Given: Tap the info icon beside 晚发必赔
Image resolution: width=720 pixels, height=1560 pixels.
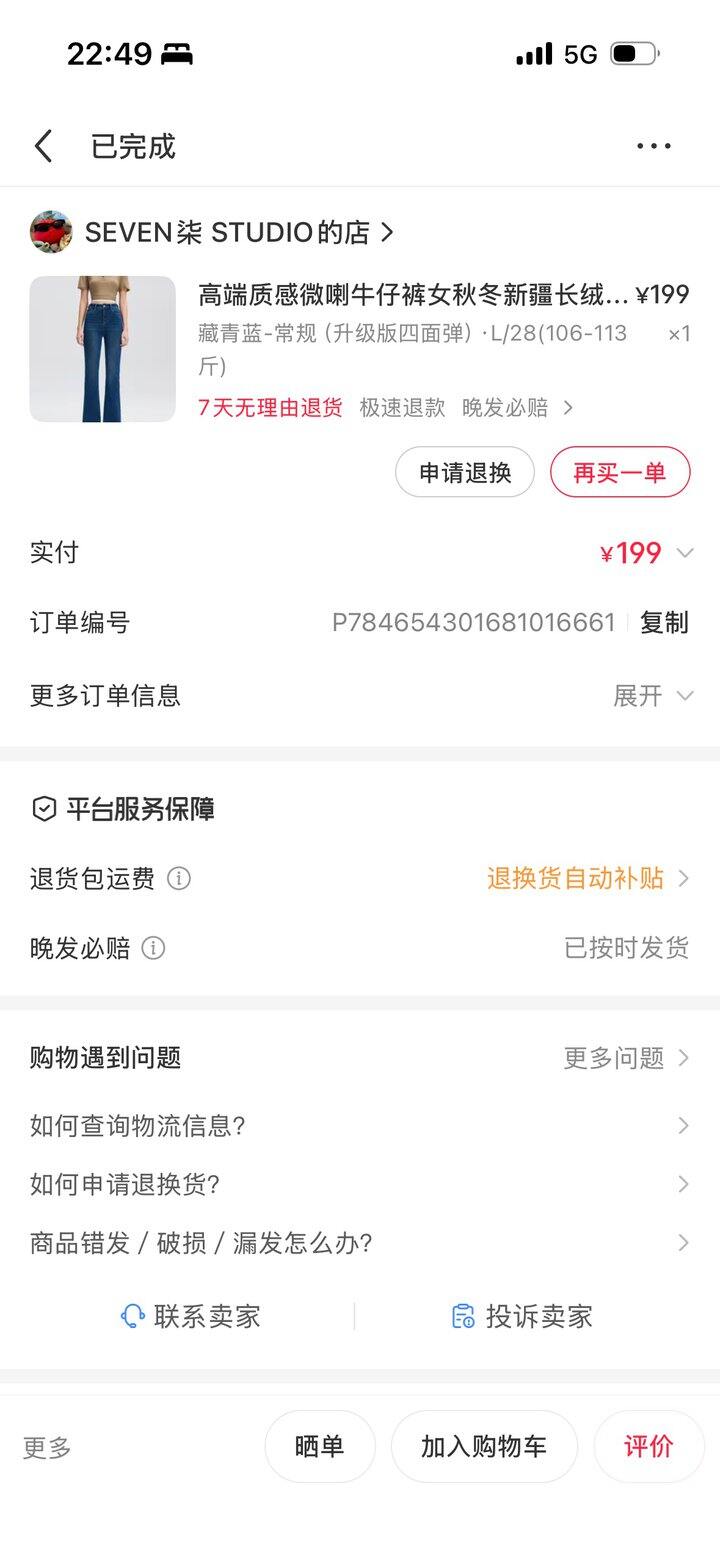Looking at the screenshot, I should [153, 948].
